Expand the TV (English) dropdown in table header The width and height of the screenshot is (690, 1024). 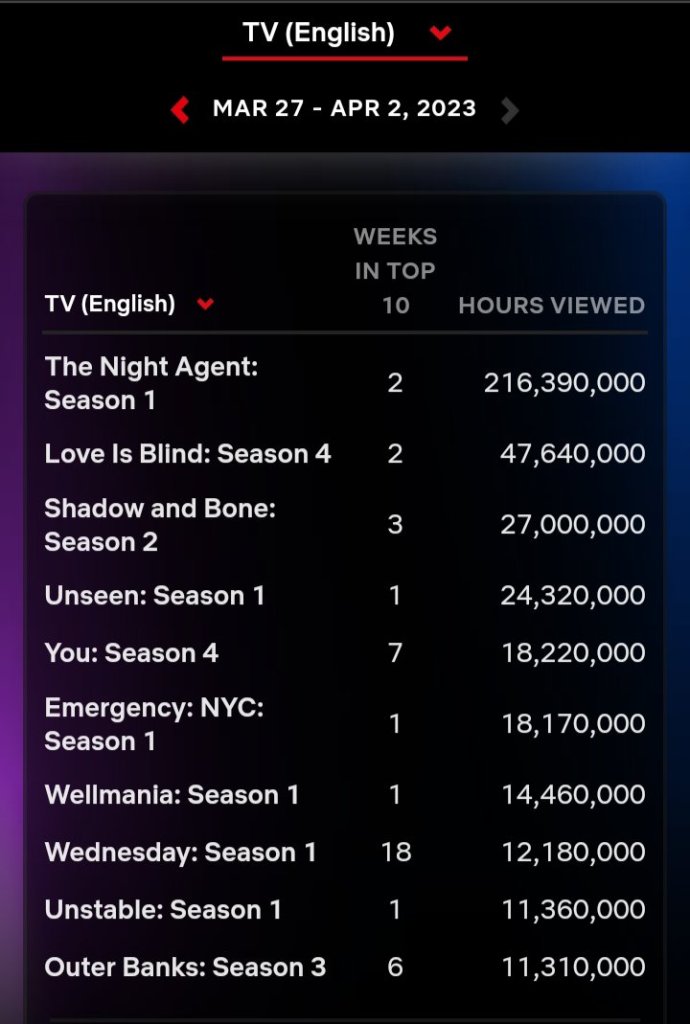click(x=130, y=304)
